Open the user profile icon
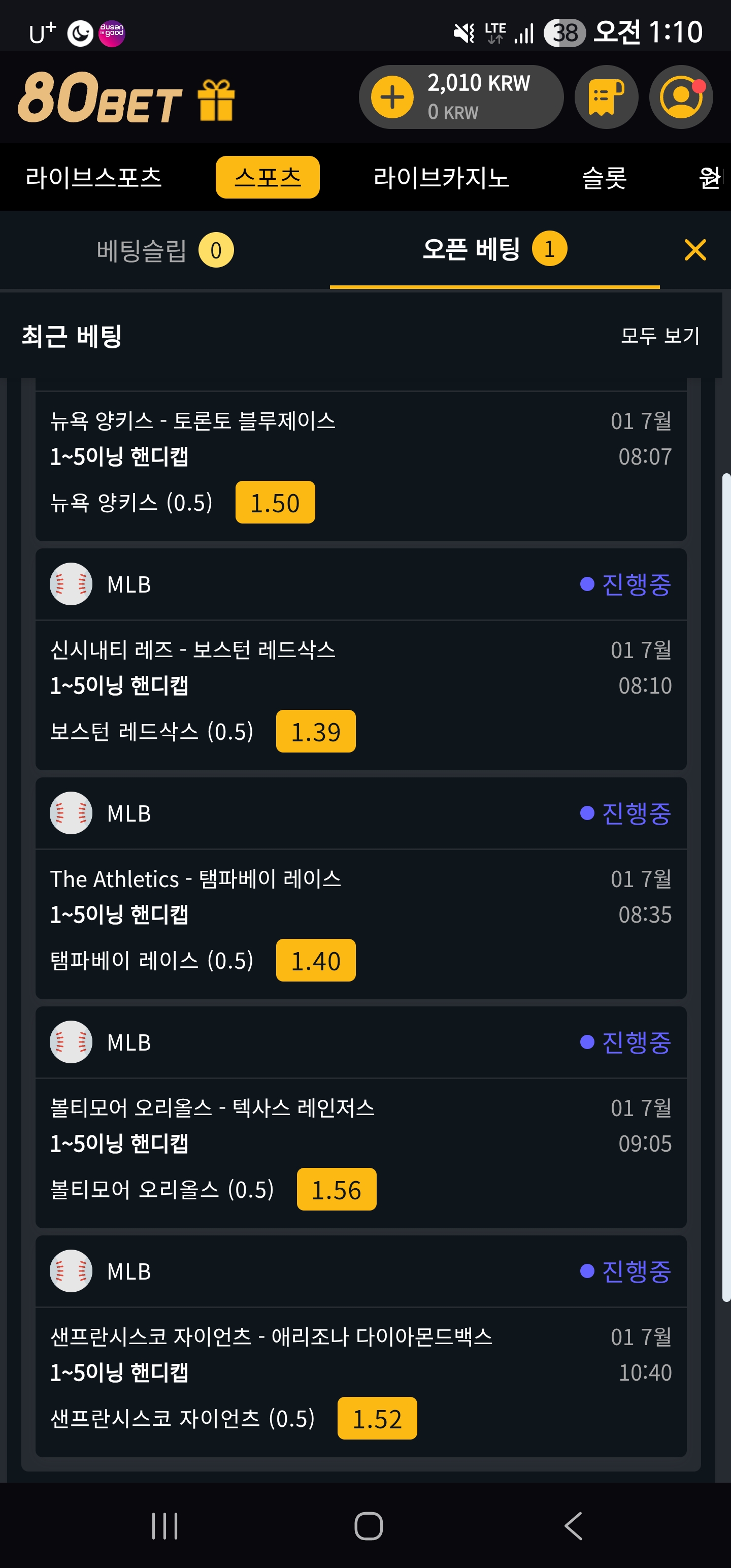731x1568 pixels. [x=680, y=97]
